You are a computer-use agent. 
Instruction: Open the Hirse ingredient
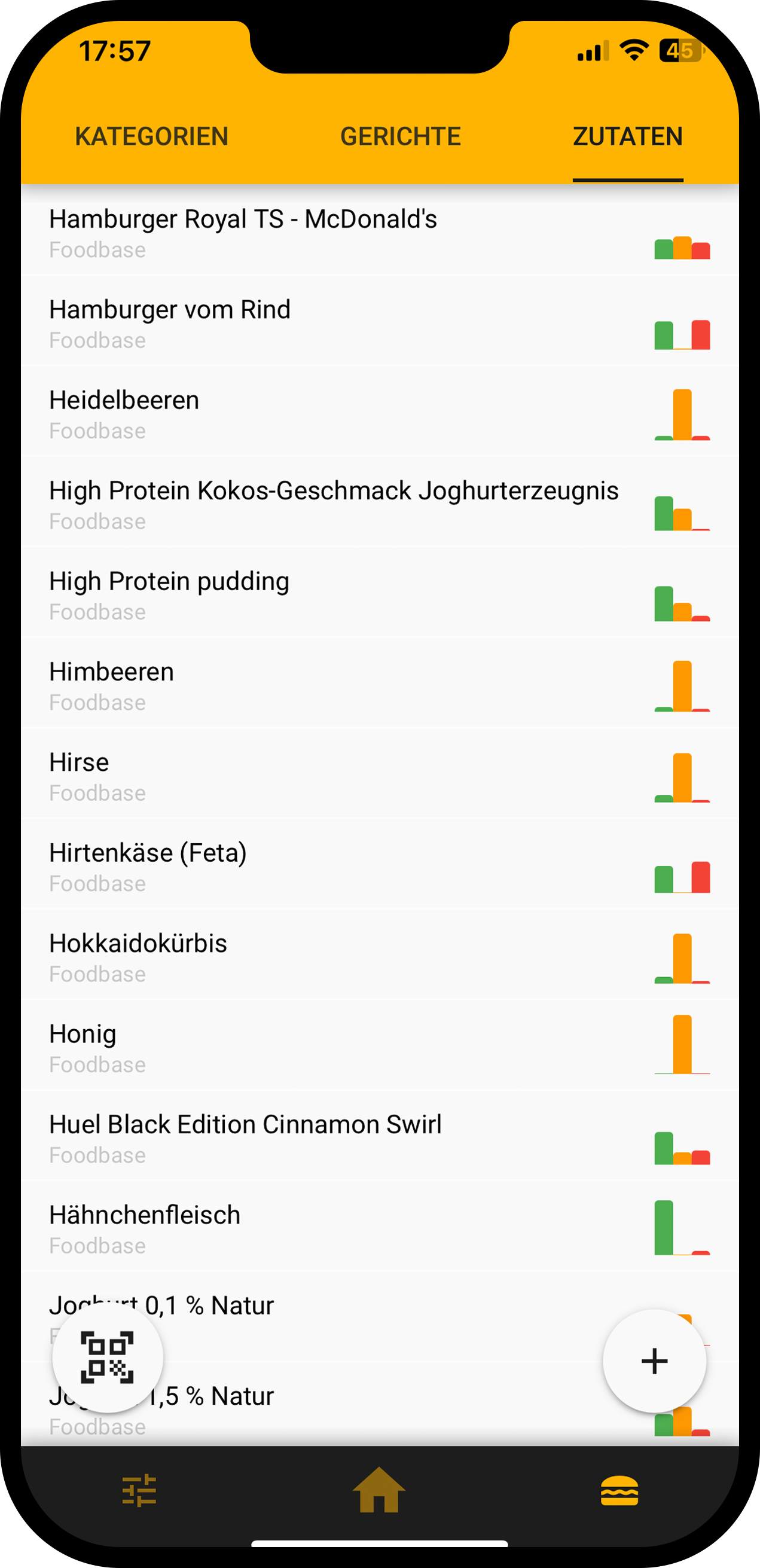click(80, 776)
